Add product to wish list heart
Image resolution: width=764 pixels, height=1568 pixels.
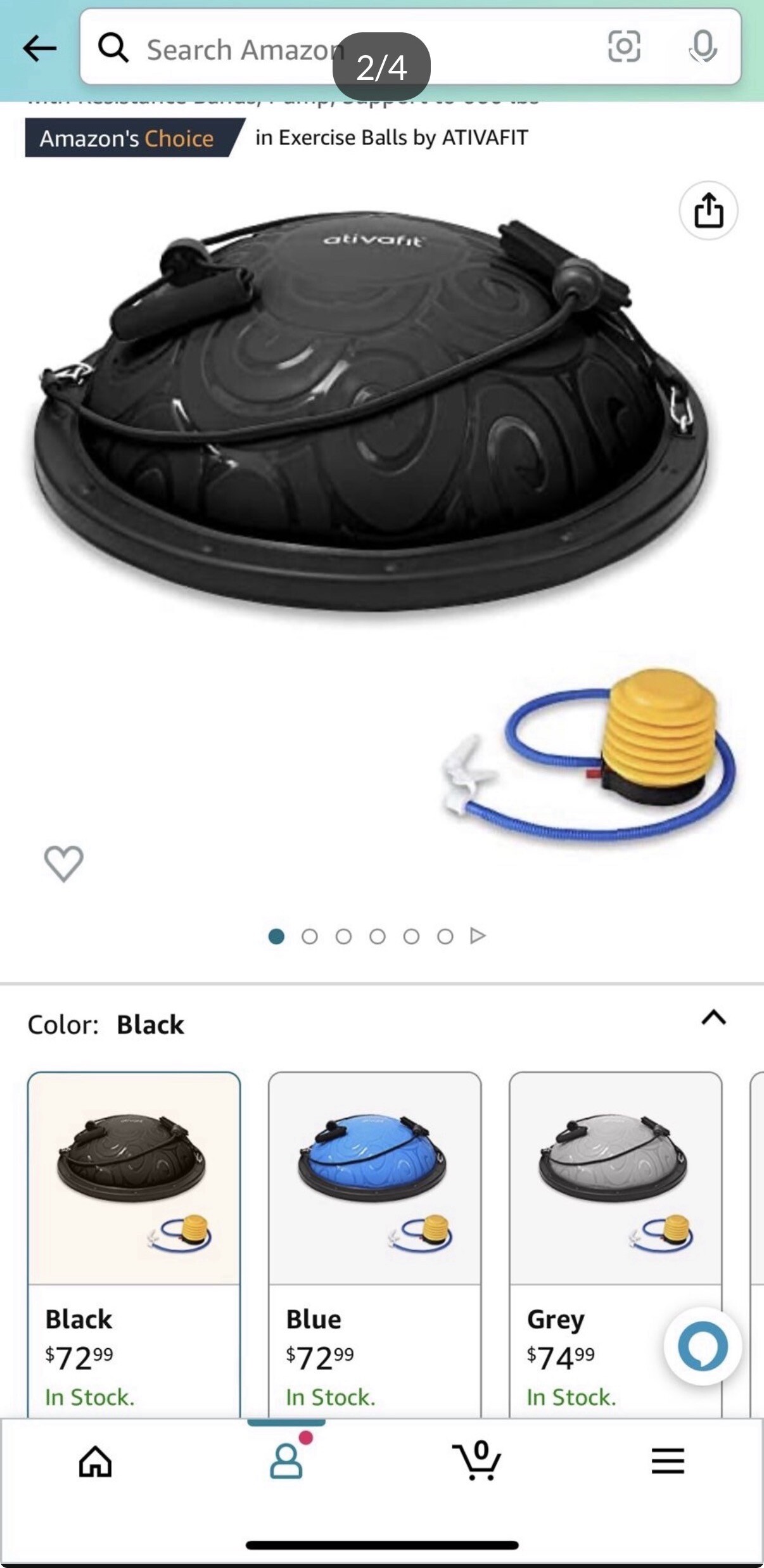(x=63, y=863)
